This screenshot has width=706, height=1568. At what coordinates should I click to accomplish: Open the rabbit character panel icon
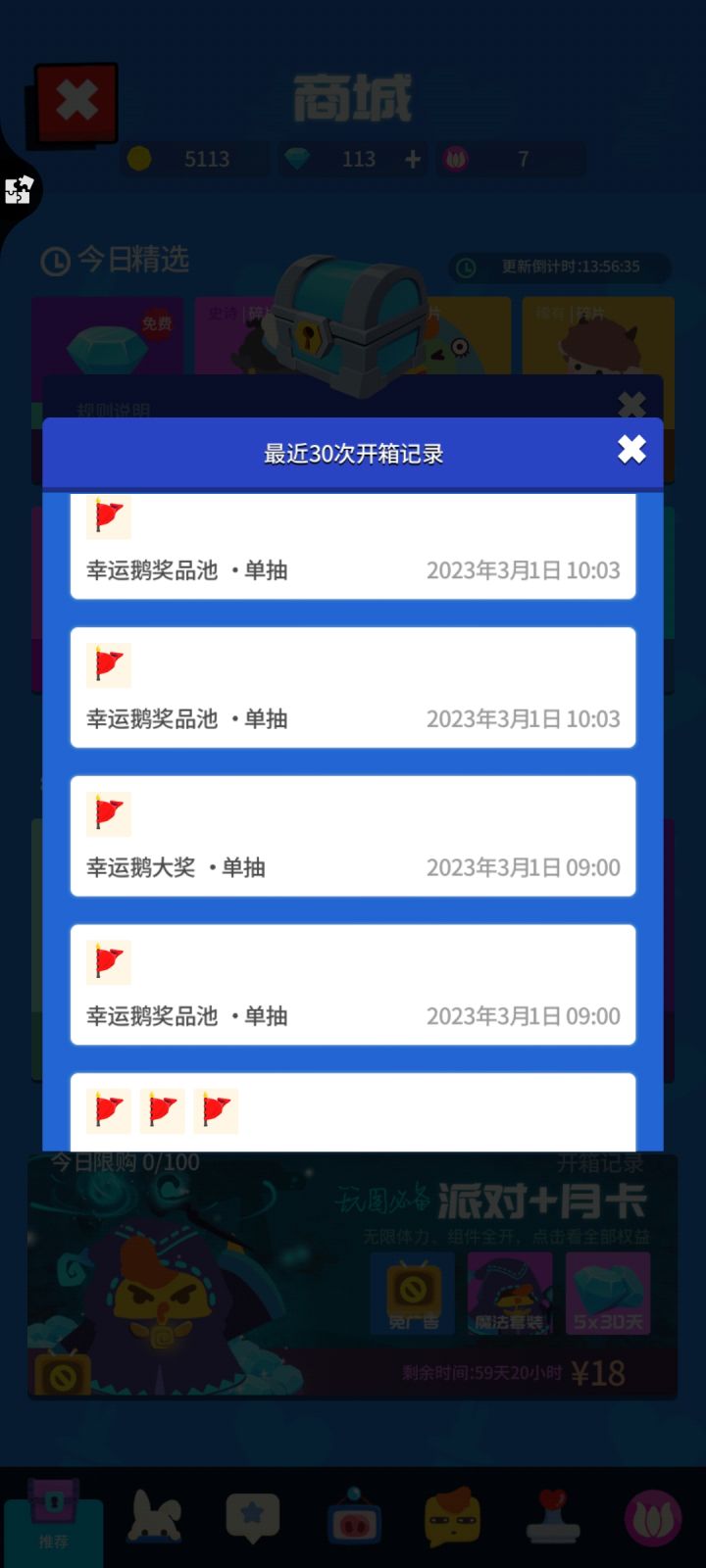point(152,1514)
